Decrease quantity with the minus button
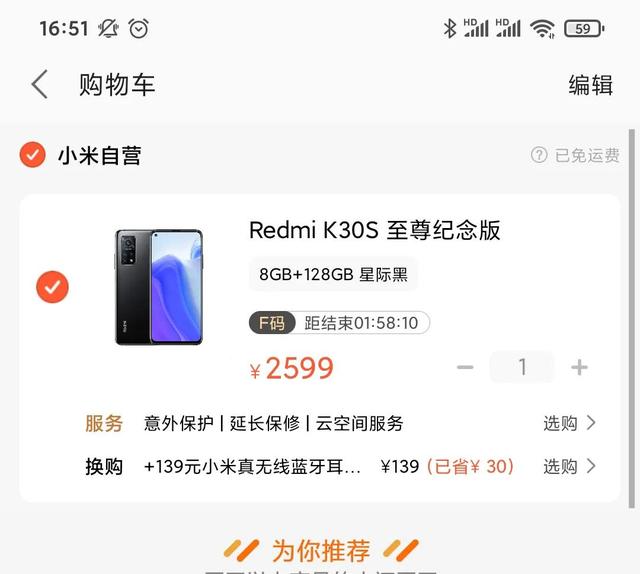This screenshot has height=574, width=640. coord(465,368)
